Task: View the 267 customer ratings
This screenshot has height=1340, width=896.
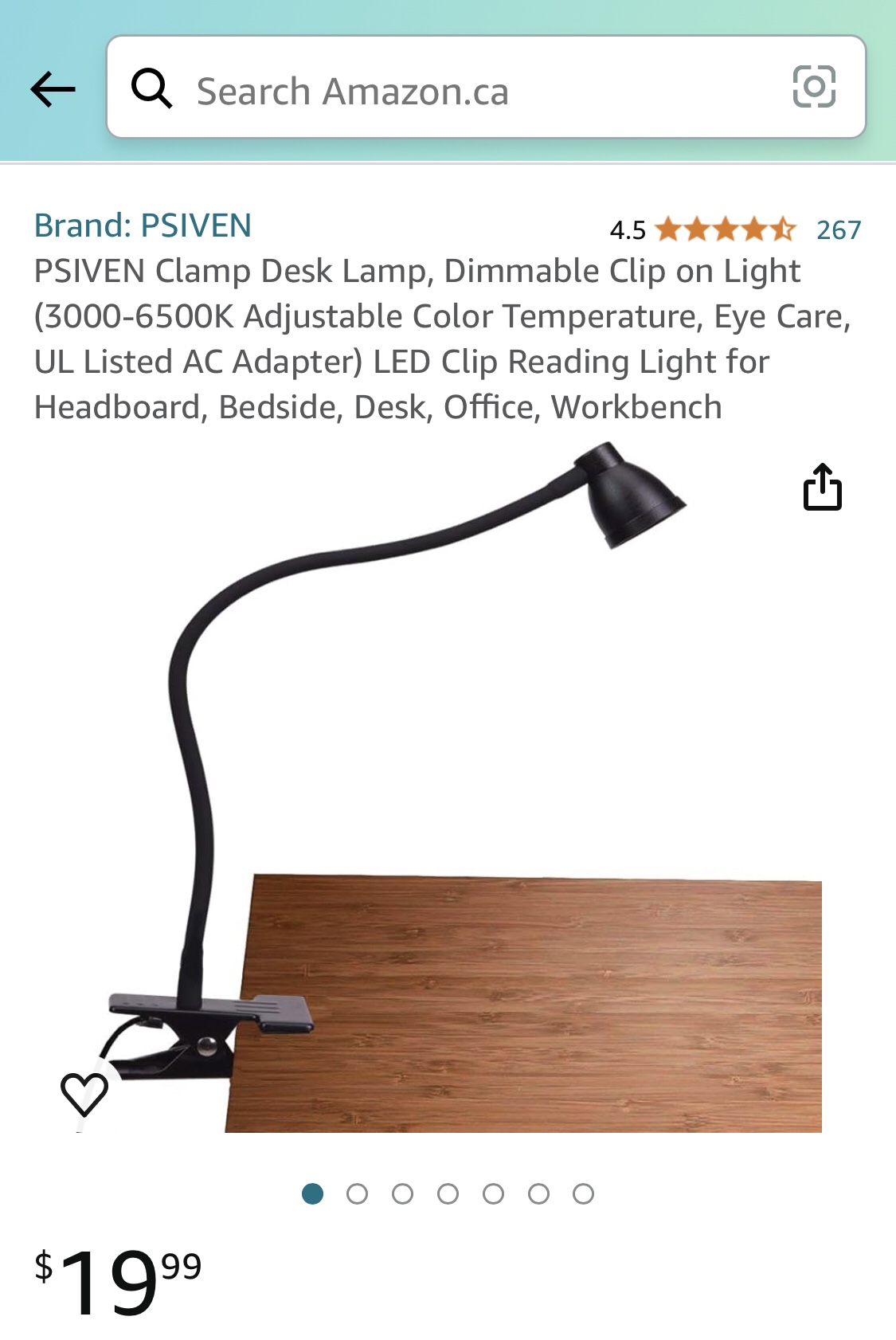Action: point(838,230)
